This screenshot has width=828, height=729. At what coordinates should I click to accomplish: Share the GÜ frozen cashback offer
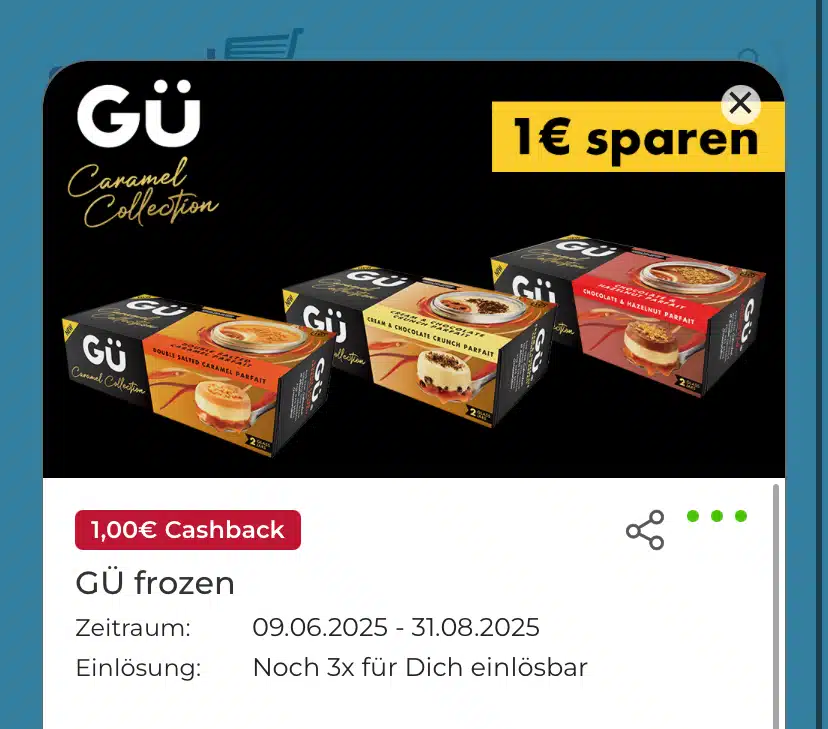(645, 530)
